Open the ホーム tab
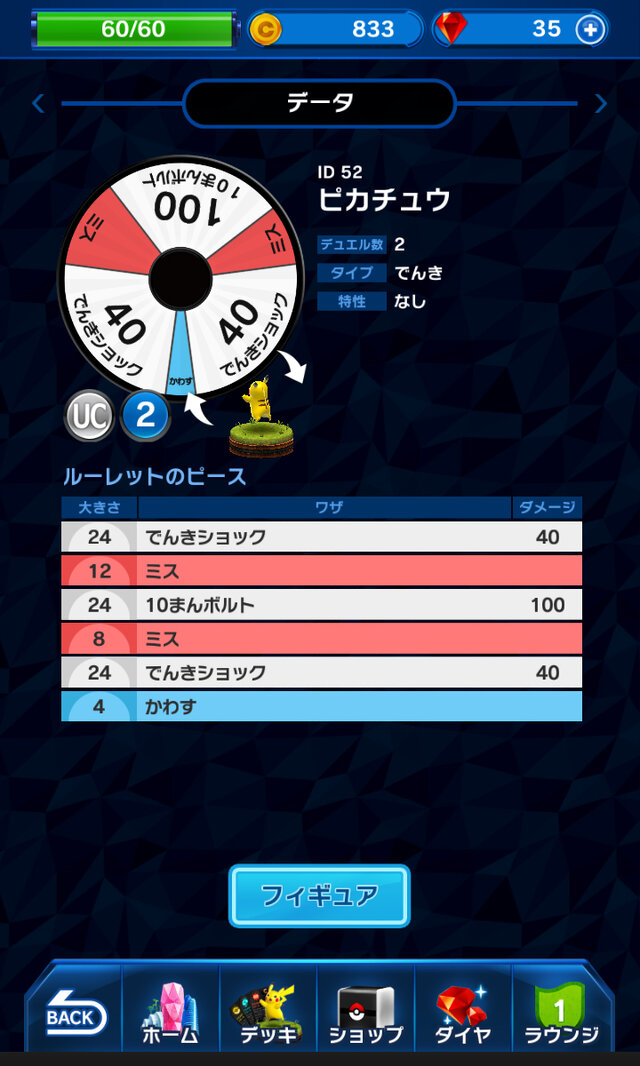The image size is (640, 1066). click(169, 1012)
